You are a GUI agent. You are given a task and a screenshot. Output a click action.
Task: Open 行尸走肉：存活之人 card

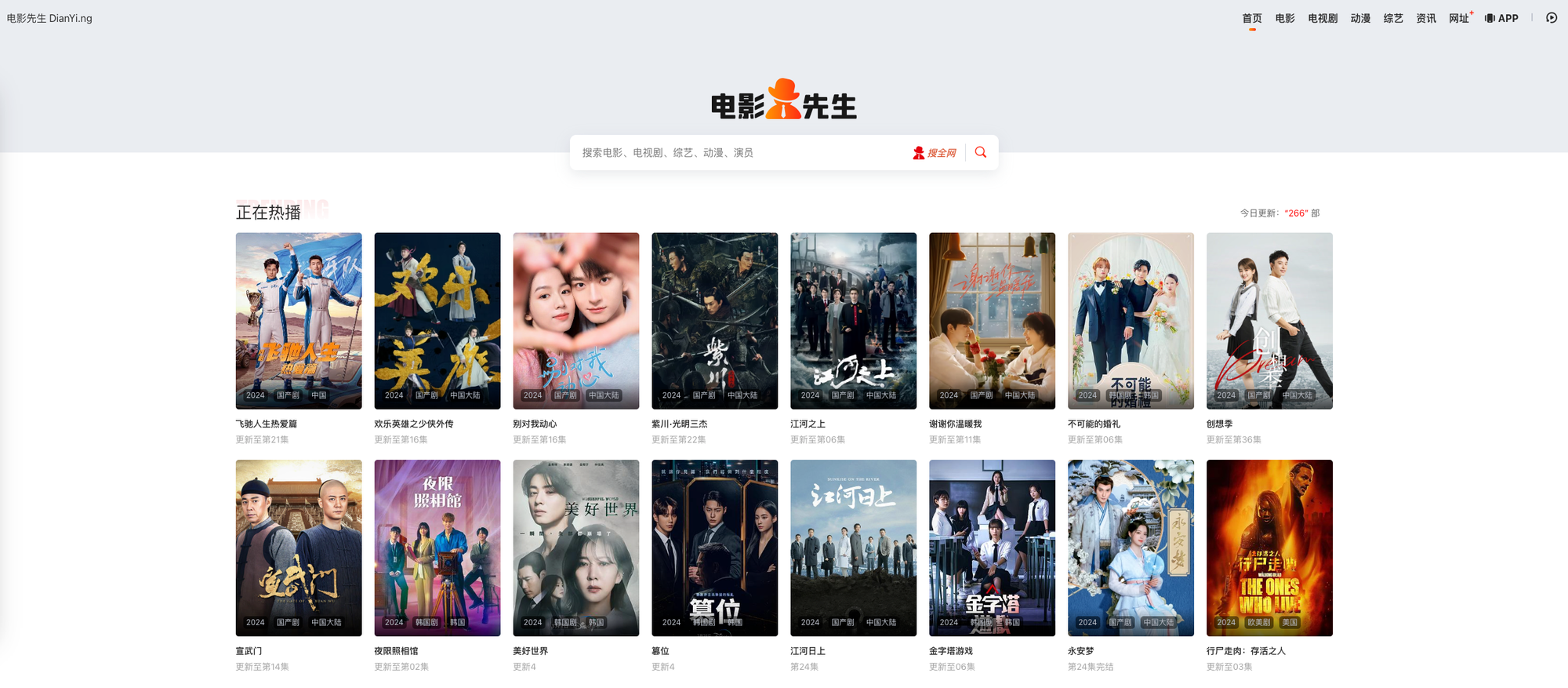pyautogui.click(x=1269, y=548)
